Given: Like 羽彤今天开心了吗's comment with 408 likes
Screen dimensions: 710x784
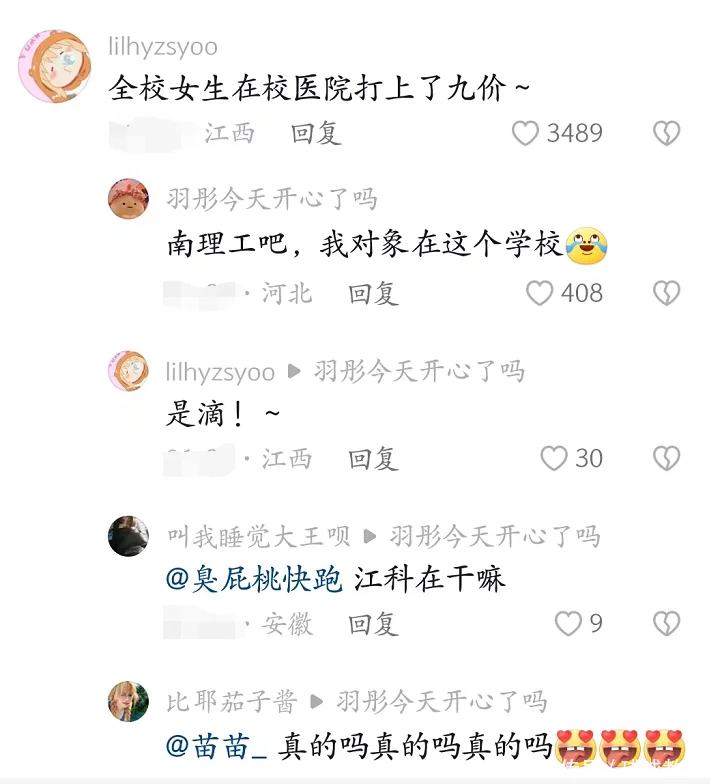Looking at the screenshot, I should click(x=540, y=293).
